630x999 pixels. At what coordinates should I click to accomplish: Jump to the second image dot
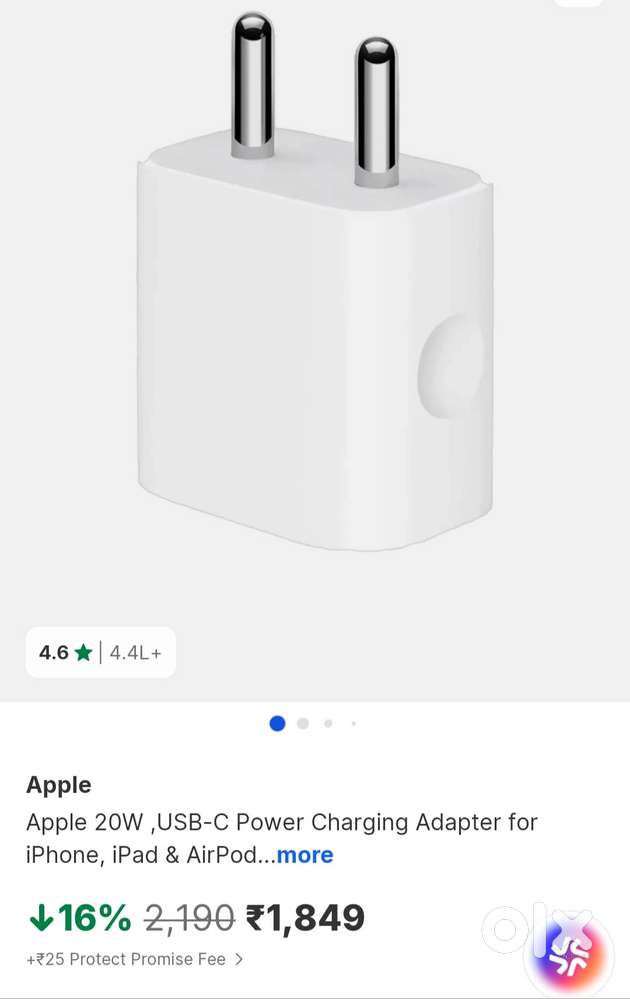click(x=303, y=724)
